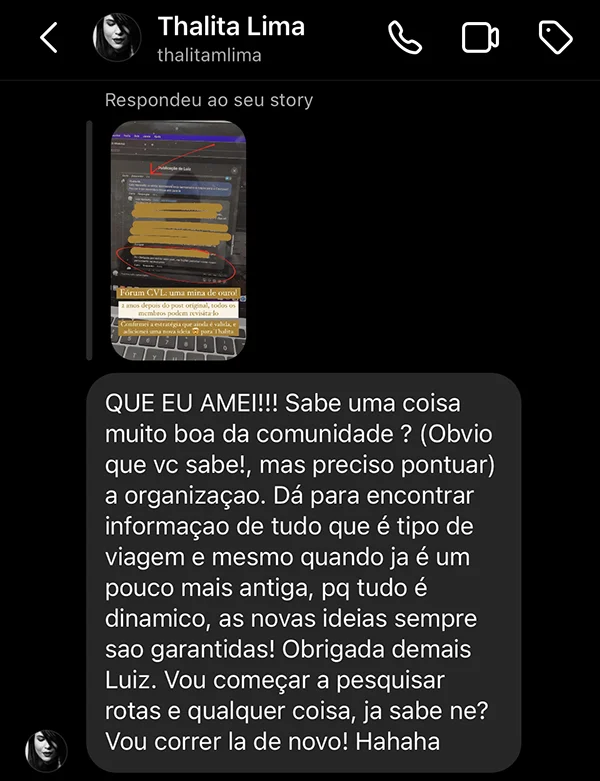The height and width of the screenshot is (781, 600).
Task: Tap Thalita's avatar beside the message
Action: pos(46,751)
